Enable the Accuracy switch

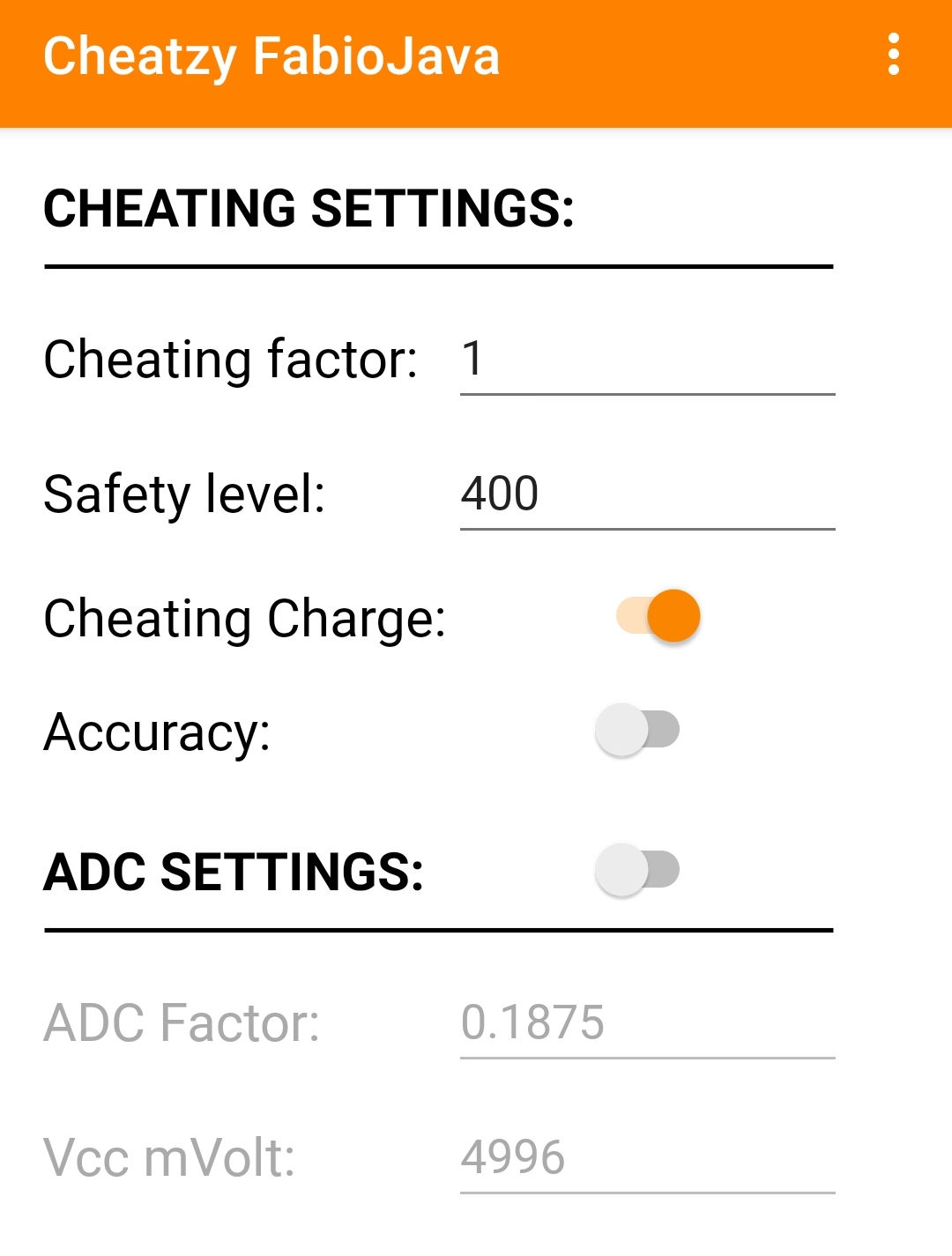coord(637,730)
